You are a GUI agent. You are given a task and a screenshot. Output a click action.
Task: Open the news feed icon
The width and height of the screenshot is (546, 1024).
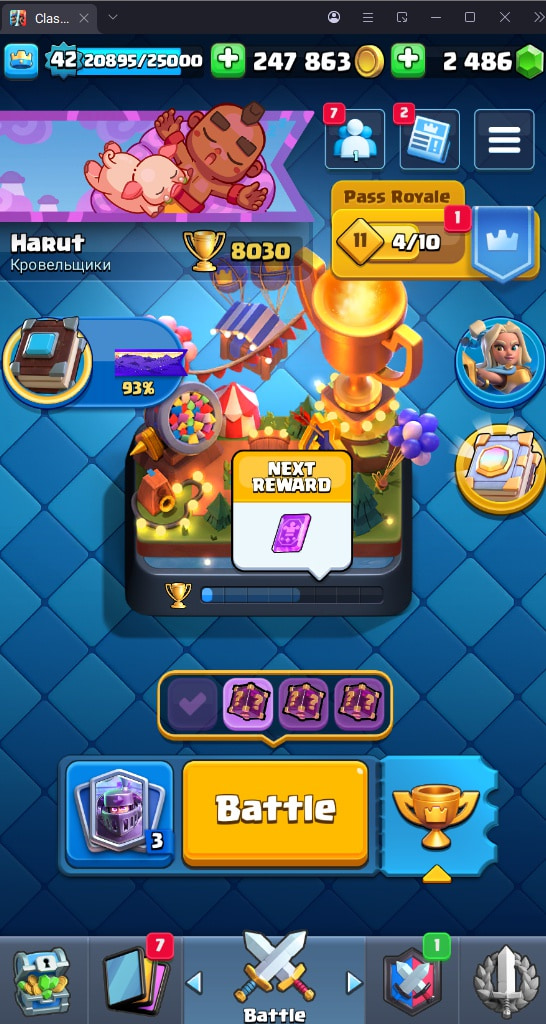point(429,139)
